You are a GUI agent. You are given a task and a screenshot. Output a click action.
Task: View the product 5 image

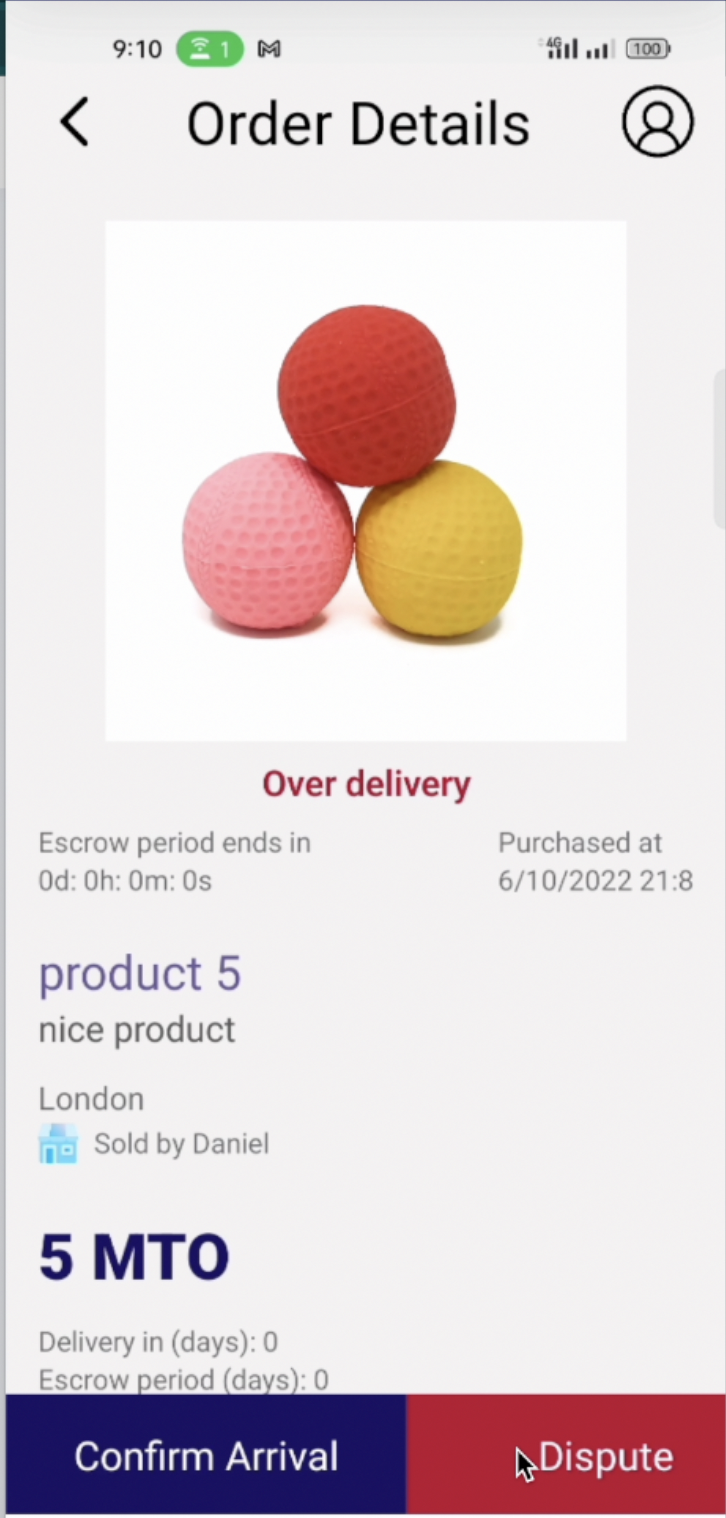click(x=366, y=480)
